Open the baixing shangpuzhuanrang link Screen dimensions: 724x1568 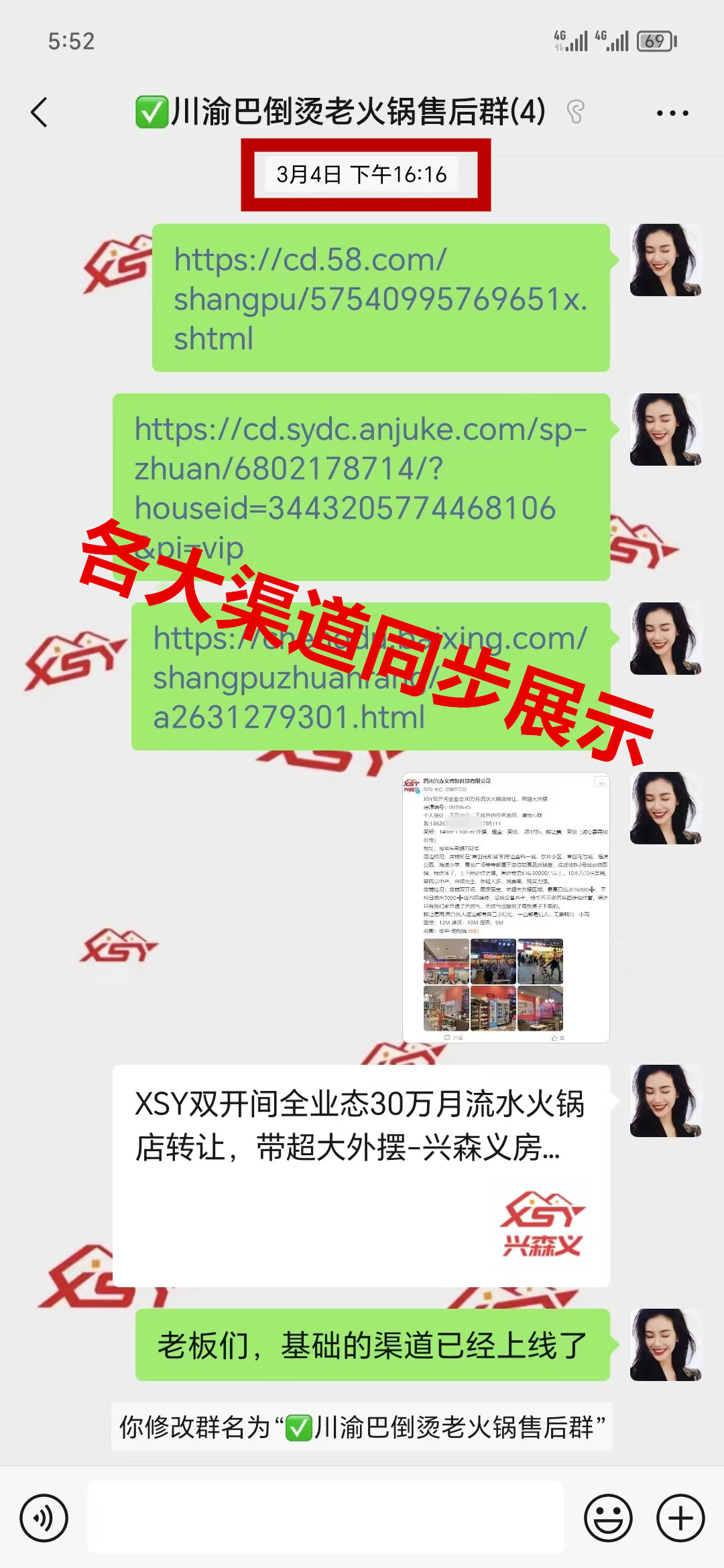pos(370,677)
